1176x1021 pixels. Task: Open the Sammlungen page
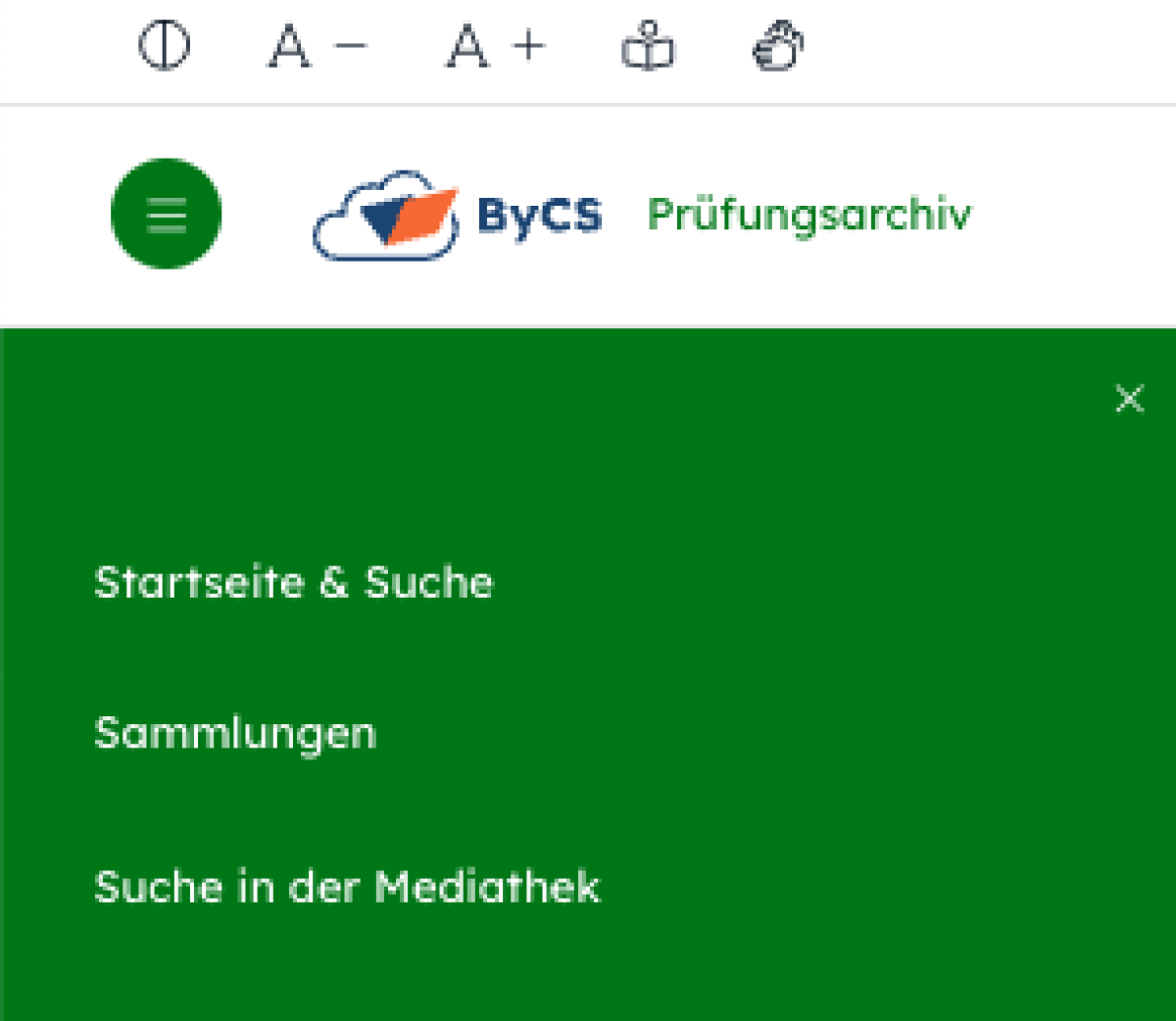(x=235, y=734)
